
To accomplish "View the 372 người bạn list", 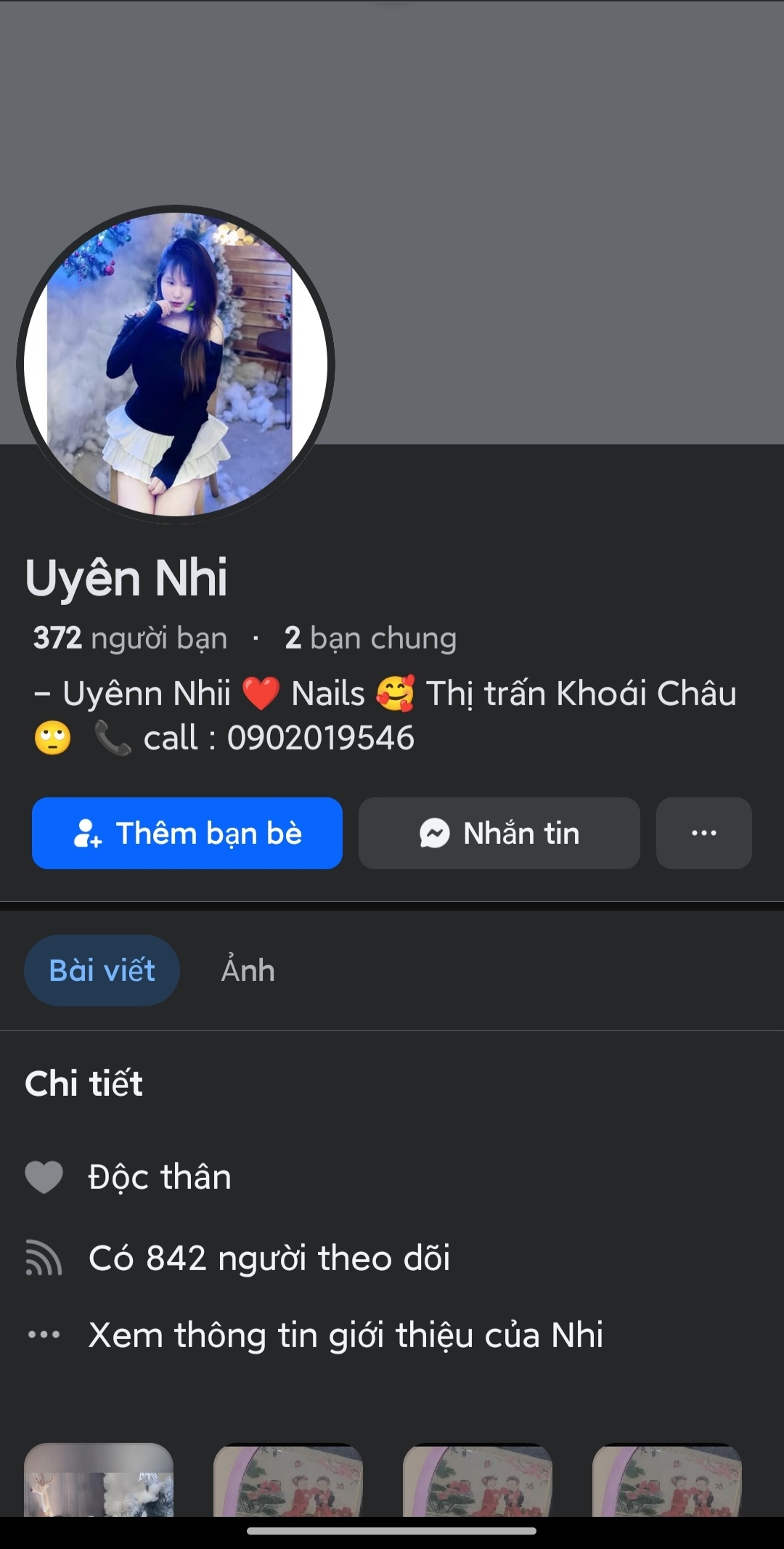I will pos(131,638).
